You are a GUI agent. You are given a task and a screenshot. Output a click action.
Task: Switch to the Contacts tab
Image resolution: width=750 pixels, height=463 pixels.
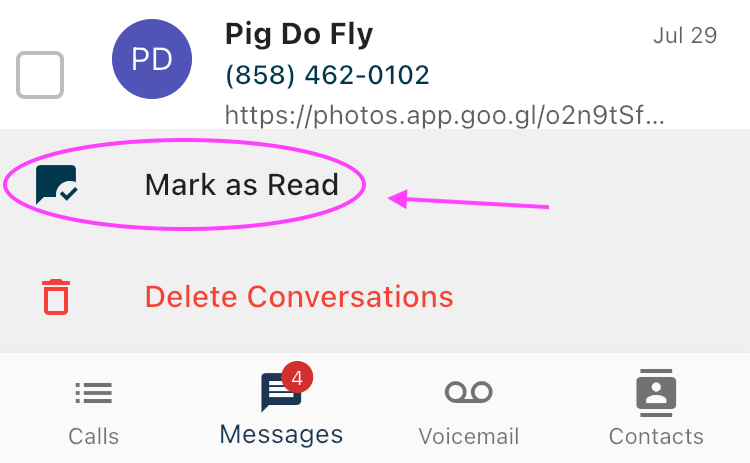pos(656,412)
